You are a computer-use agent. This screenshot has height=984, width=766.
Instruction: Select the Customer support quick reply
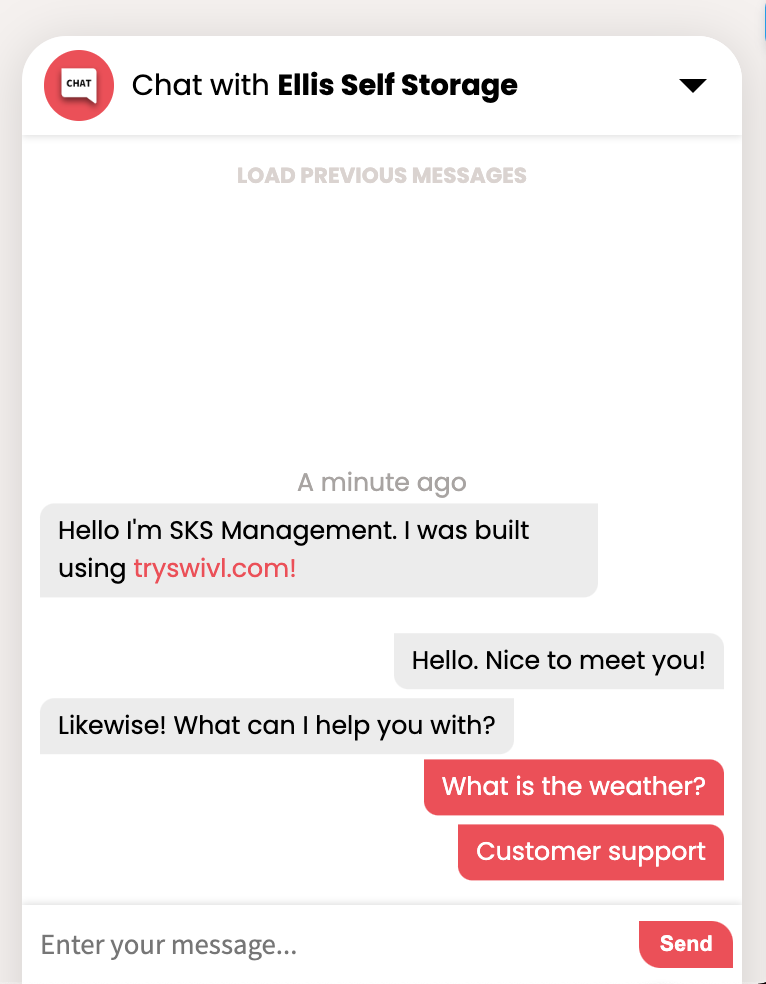tap(590, 852)
